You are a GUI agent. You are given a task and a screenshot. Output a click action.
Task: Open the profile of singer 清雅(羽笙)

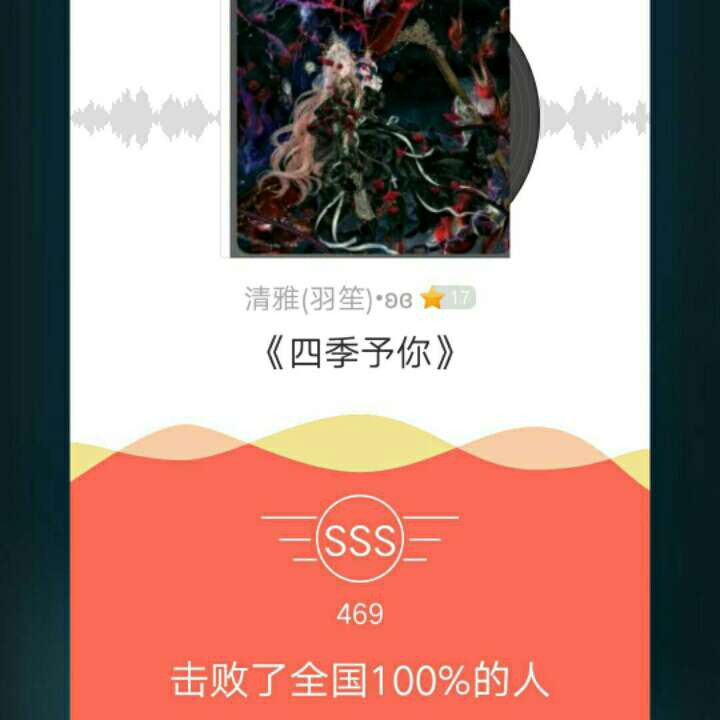(x=330, y=298)
